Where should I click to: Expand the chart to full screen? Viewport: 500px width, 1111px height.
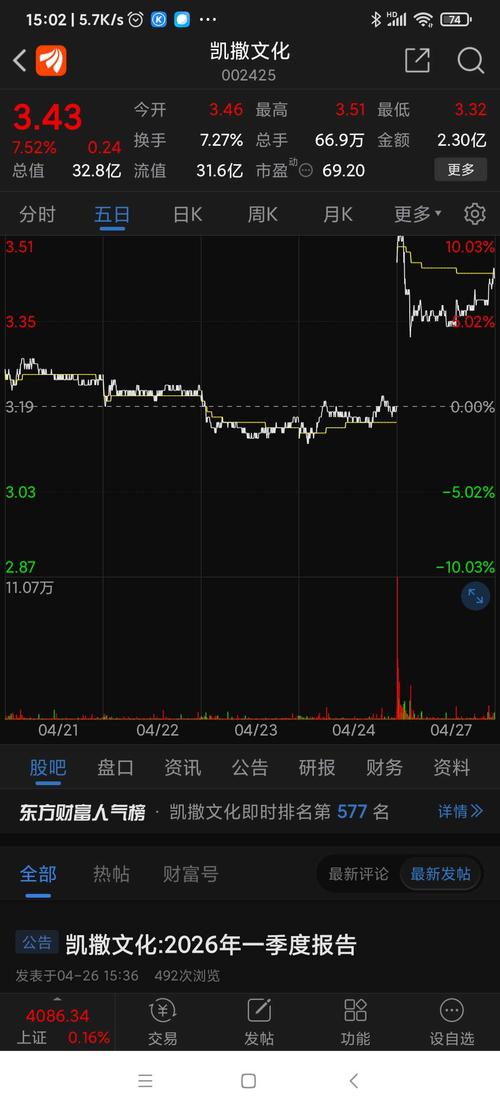[475, 597]
